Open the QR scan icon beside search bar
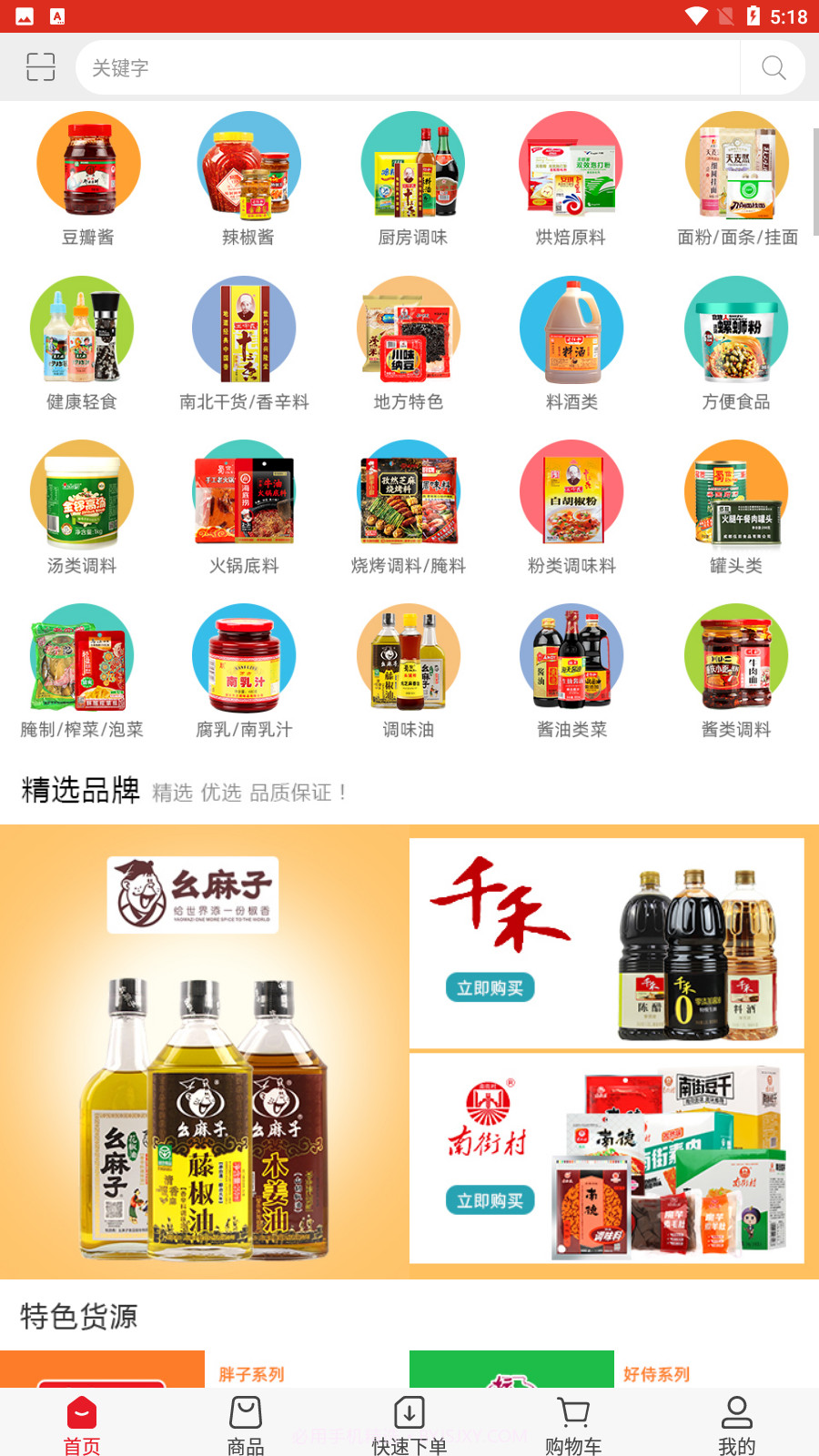Screen dimensions: 819x1456 pos(40,67)
